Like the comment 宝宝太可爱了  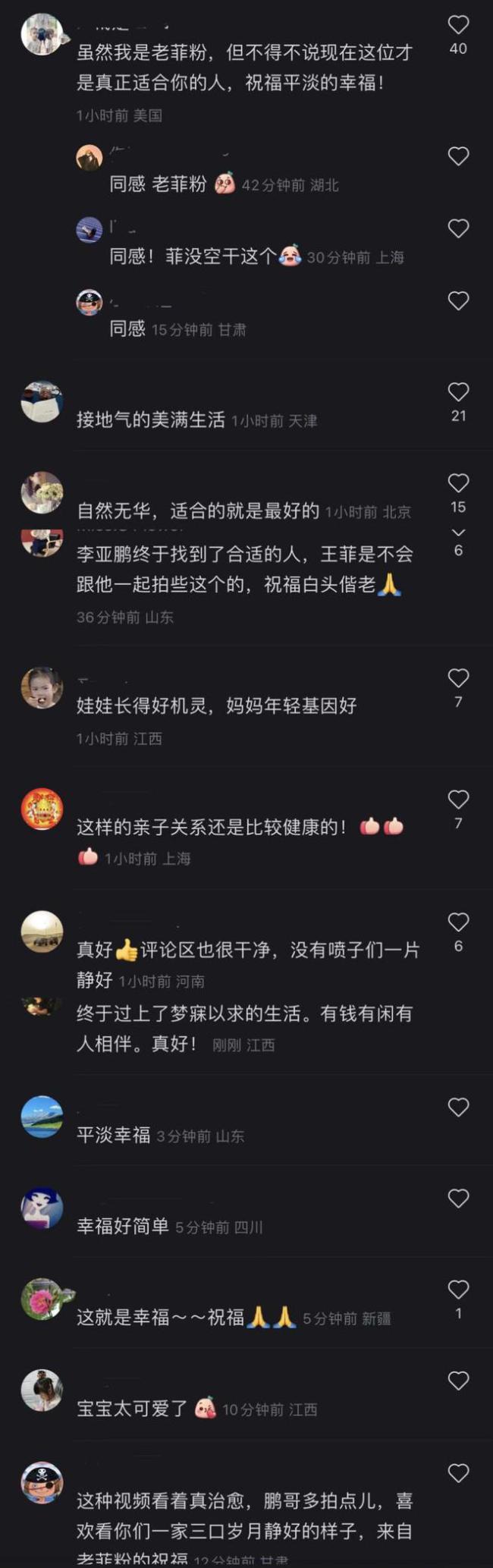coord(458,1381)
